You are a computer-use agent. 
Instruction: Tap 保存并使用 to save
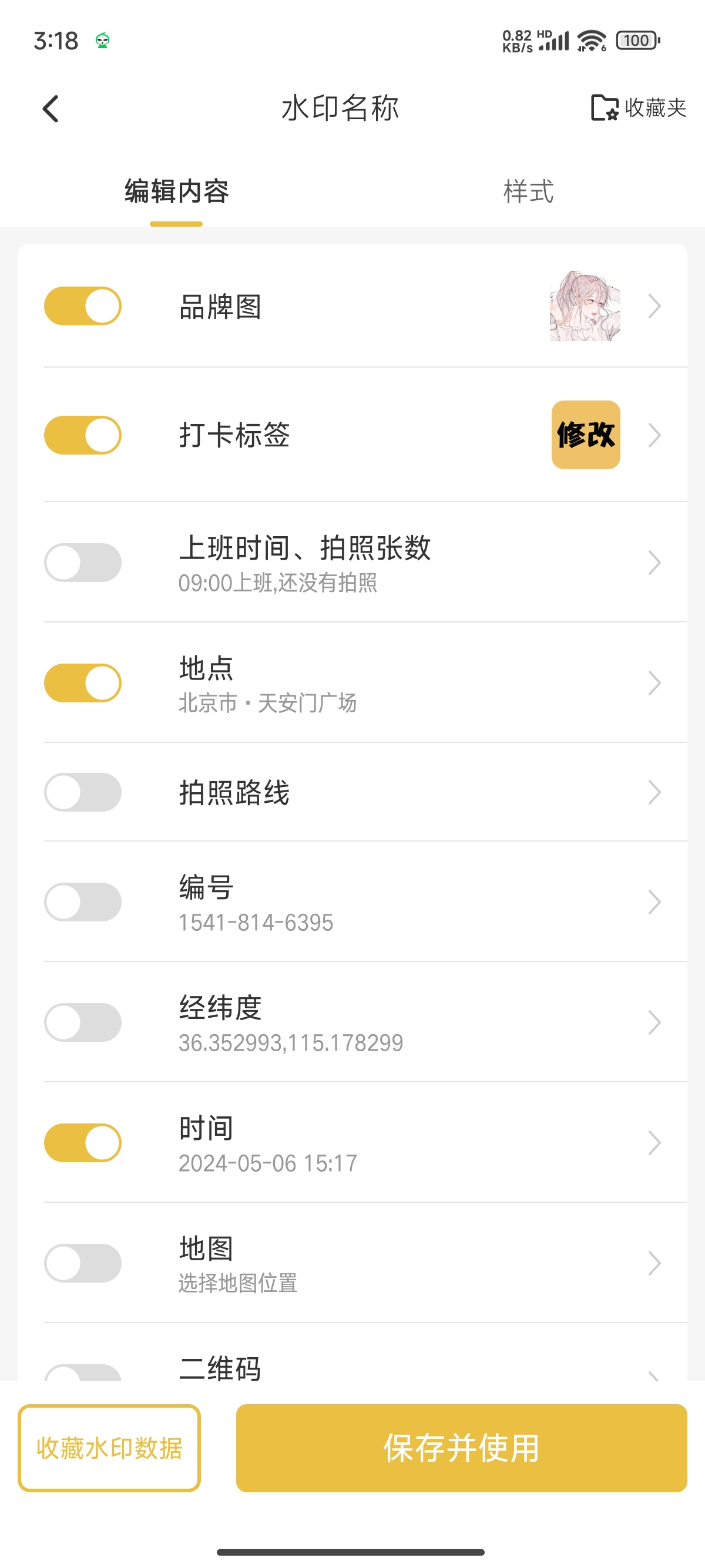pos(461,1448)
